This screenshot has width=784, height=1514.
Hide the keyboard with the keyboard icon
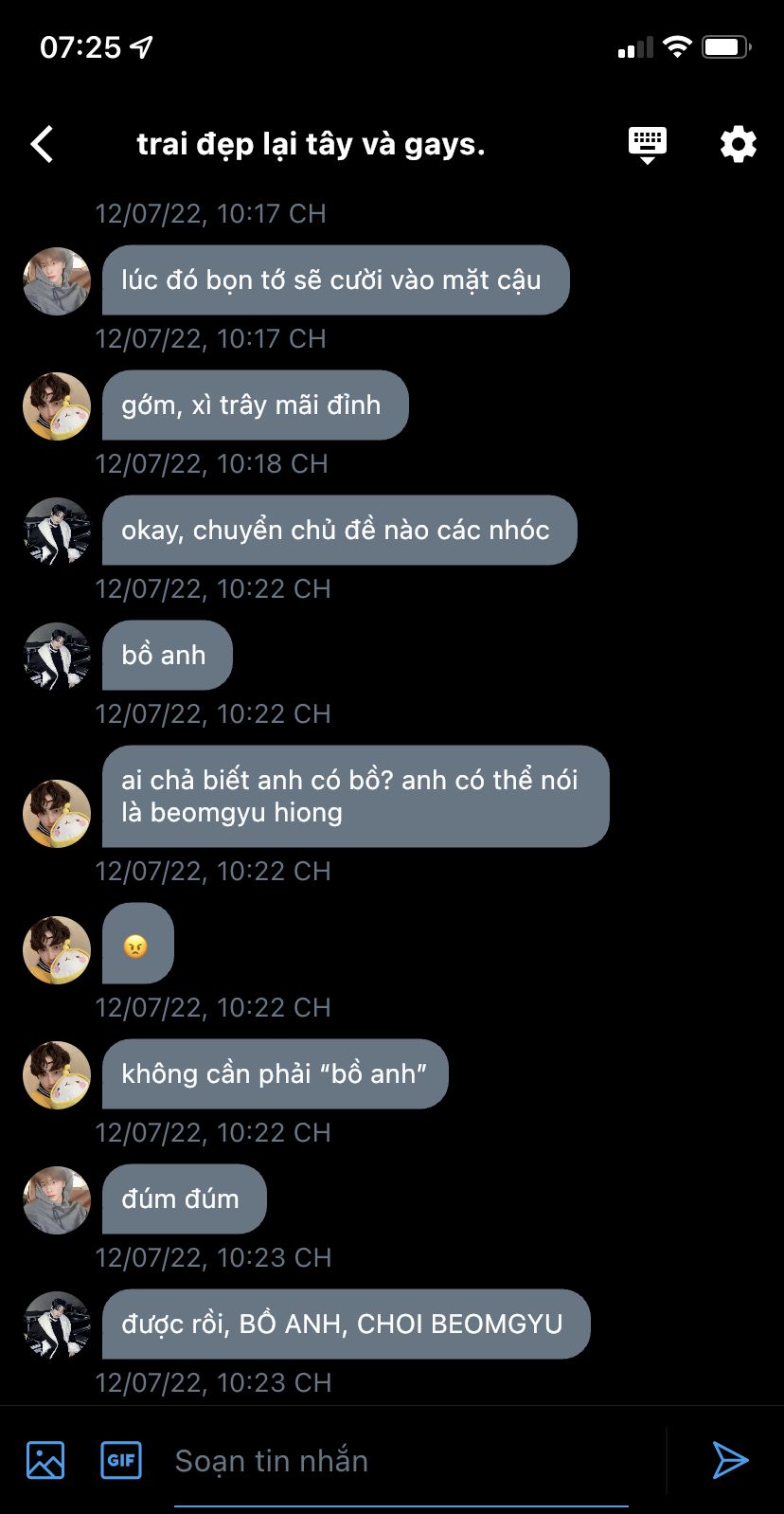click(648, 145)
